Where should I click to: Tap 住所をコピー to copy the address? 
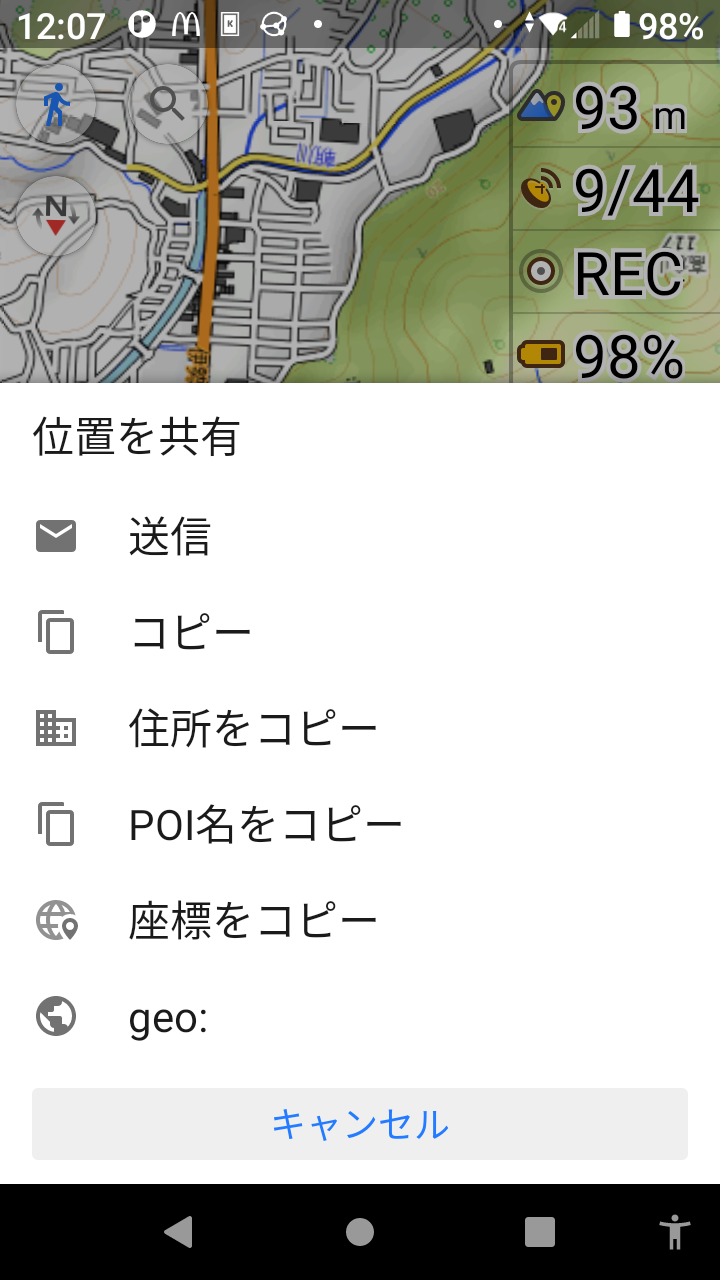[252, 728]
